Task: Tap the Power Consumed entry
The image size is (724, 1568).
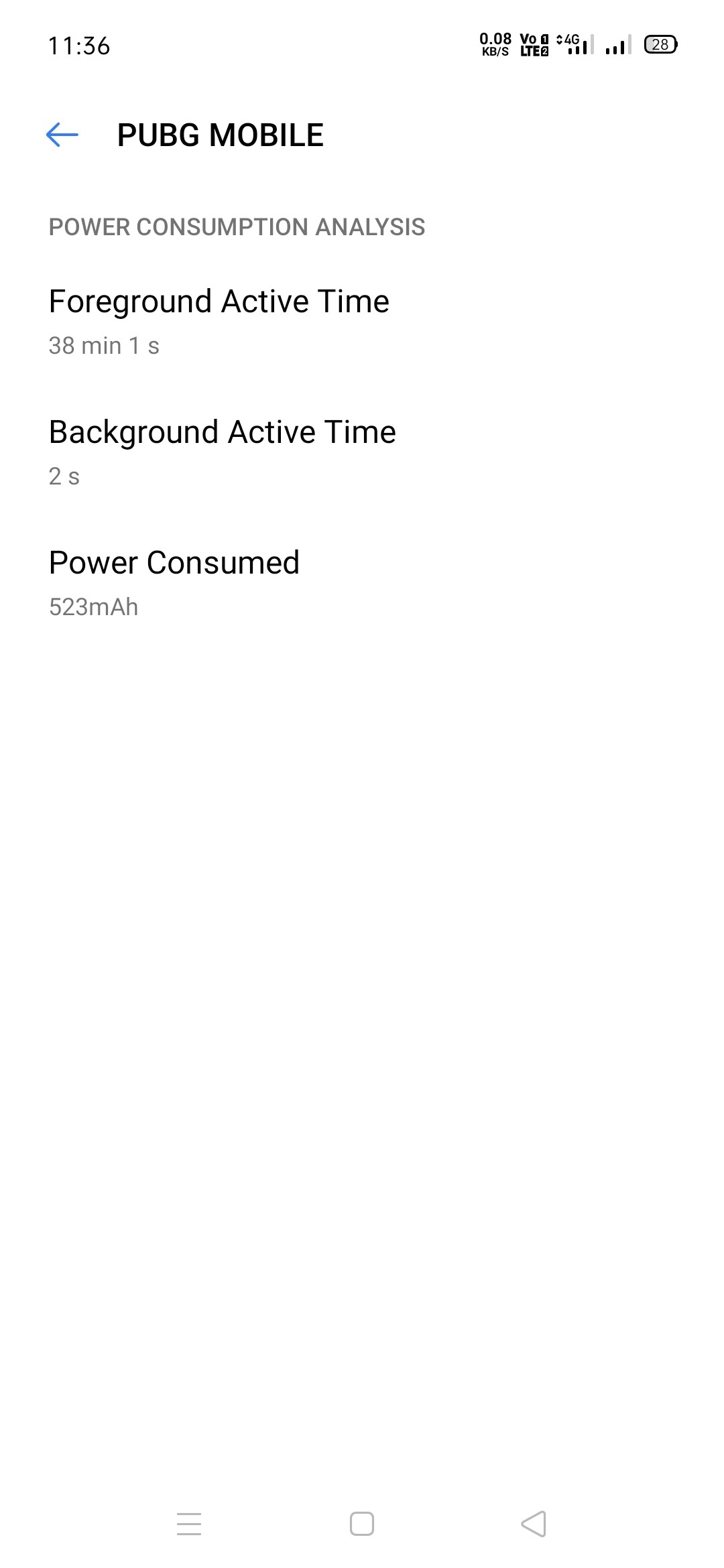Action: (174, 563)
